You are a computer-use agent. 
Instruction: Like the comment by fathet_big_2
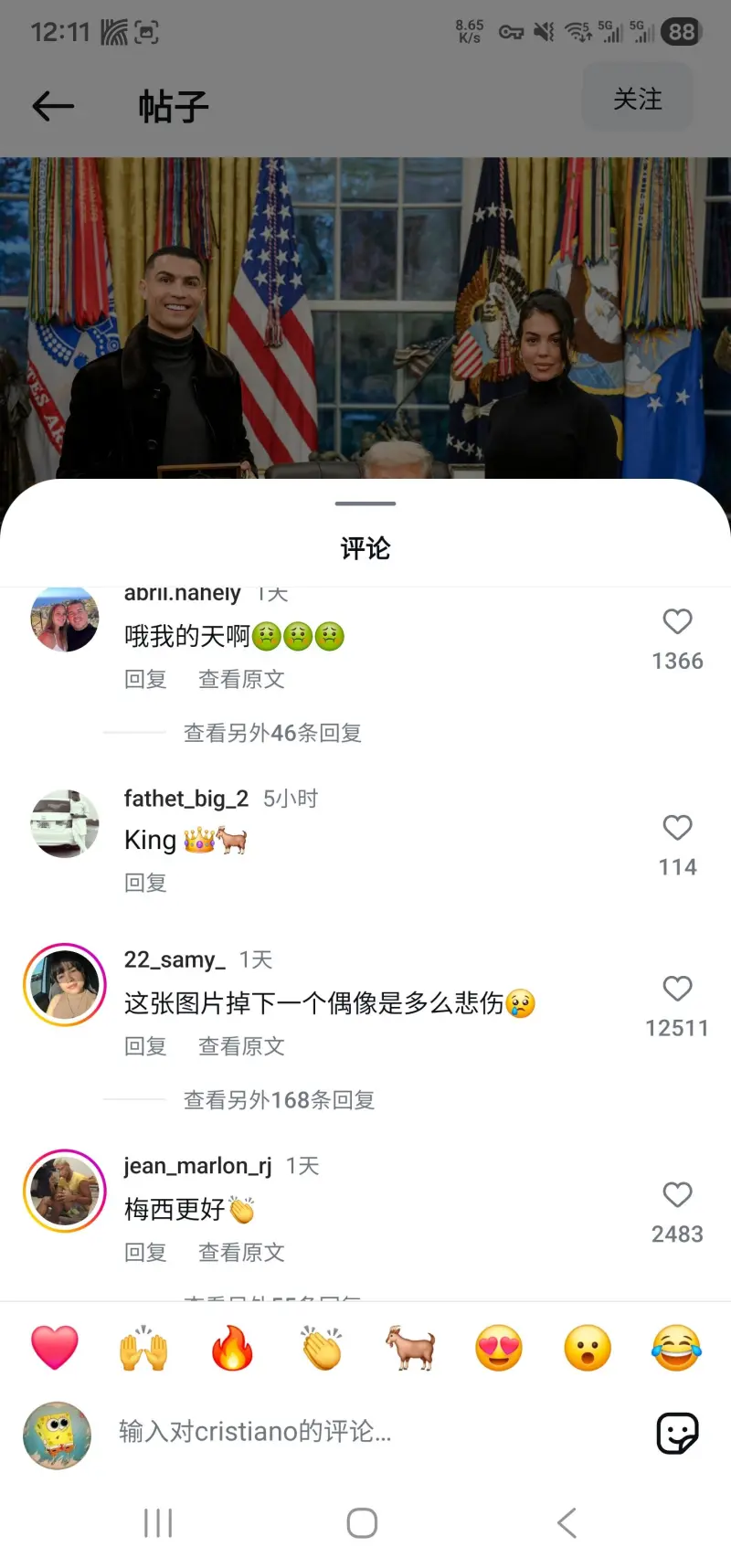click(x=677, y=828)
